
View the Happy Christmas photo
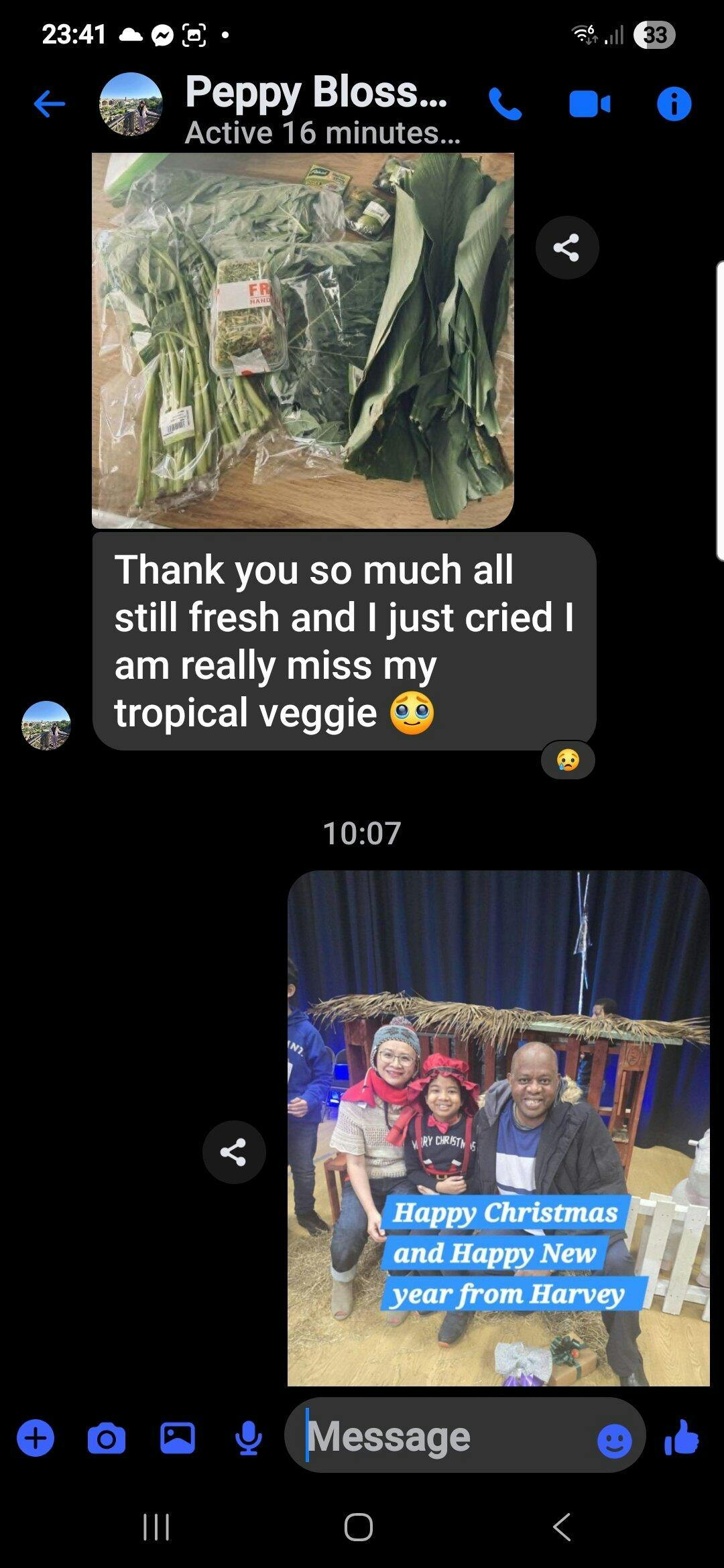pyautogui.click(x=498, y=1127)
